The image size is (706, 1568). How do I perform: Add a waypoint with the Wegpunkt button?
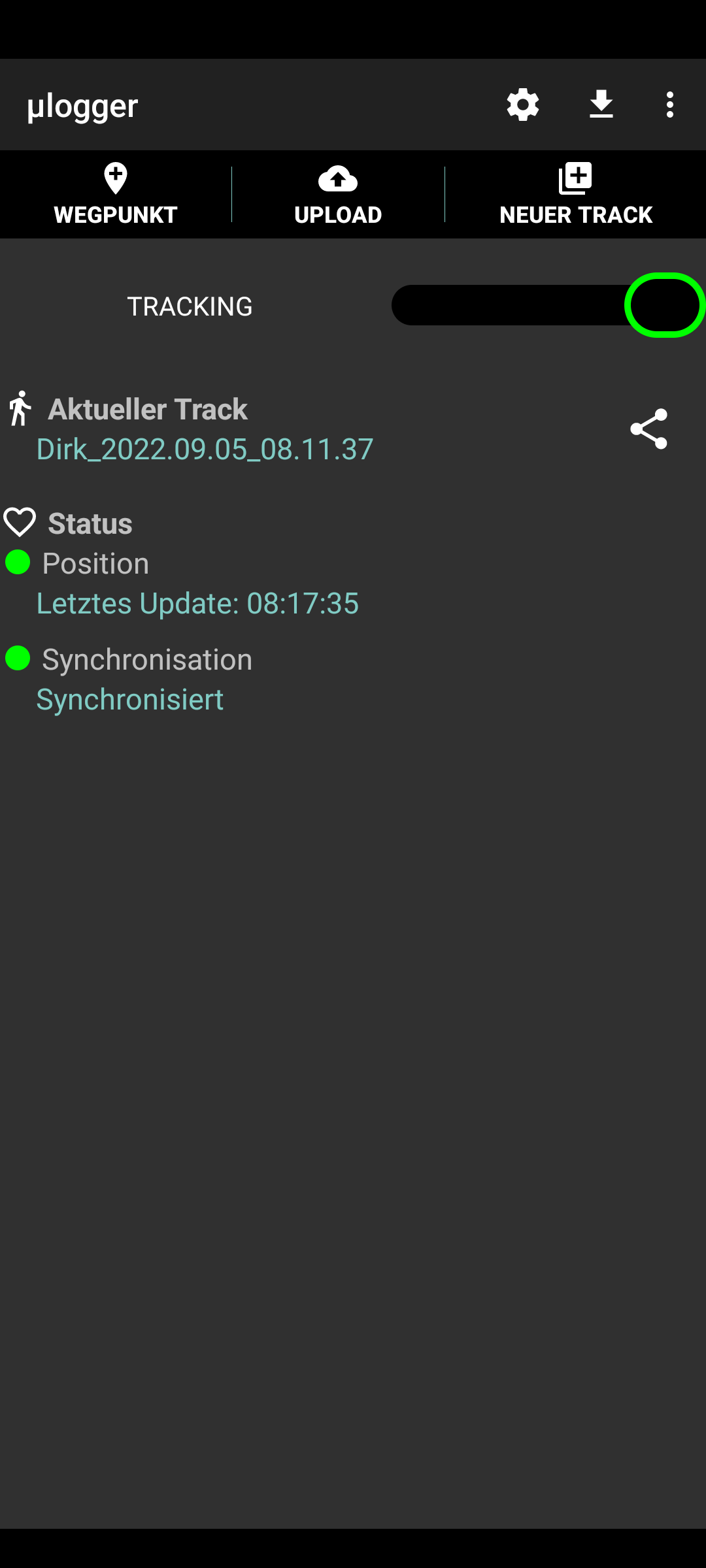[x=116, y=195]
